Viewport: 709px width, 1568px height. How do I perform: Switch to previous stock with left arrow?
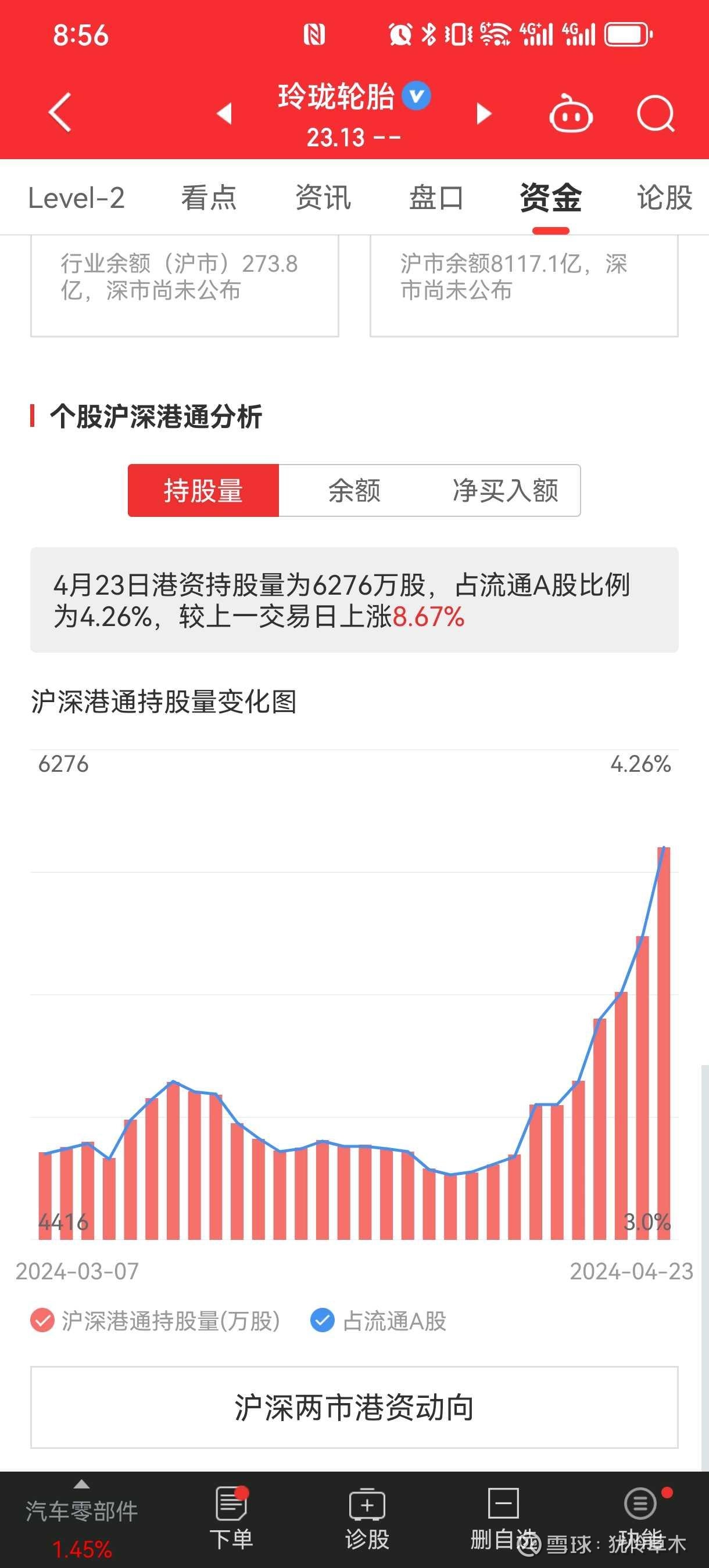pyautogui.click(x=224, y=114)
